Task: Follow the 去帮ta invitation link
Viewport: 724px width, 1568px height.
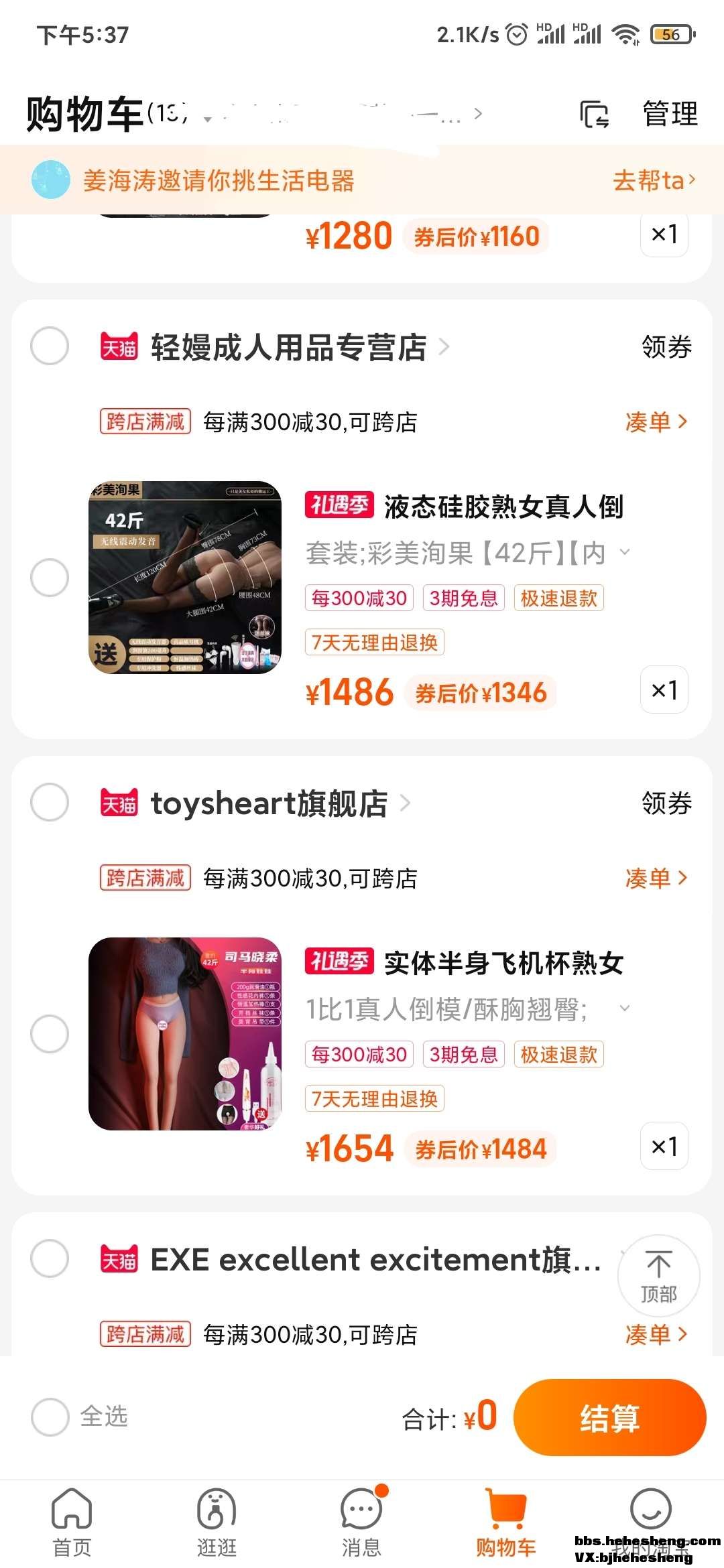Action: (654, 180)
